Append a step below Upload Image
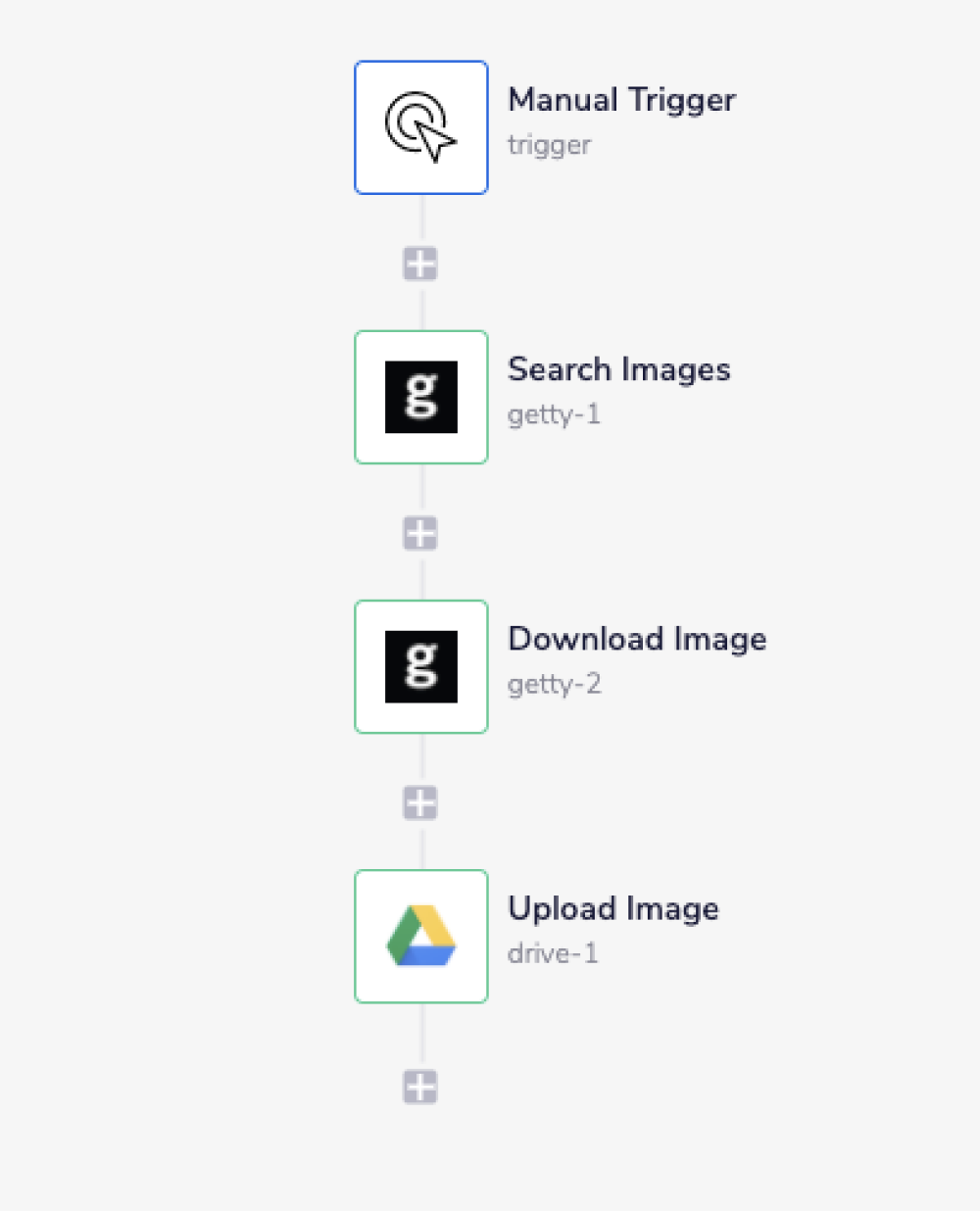 point(420,1088)
